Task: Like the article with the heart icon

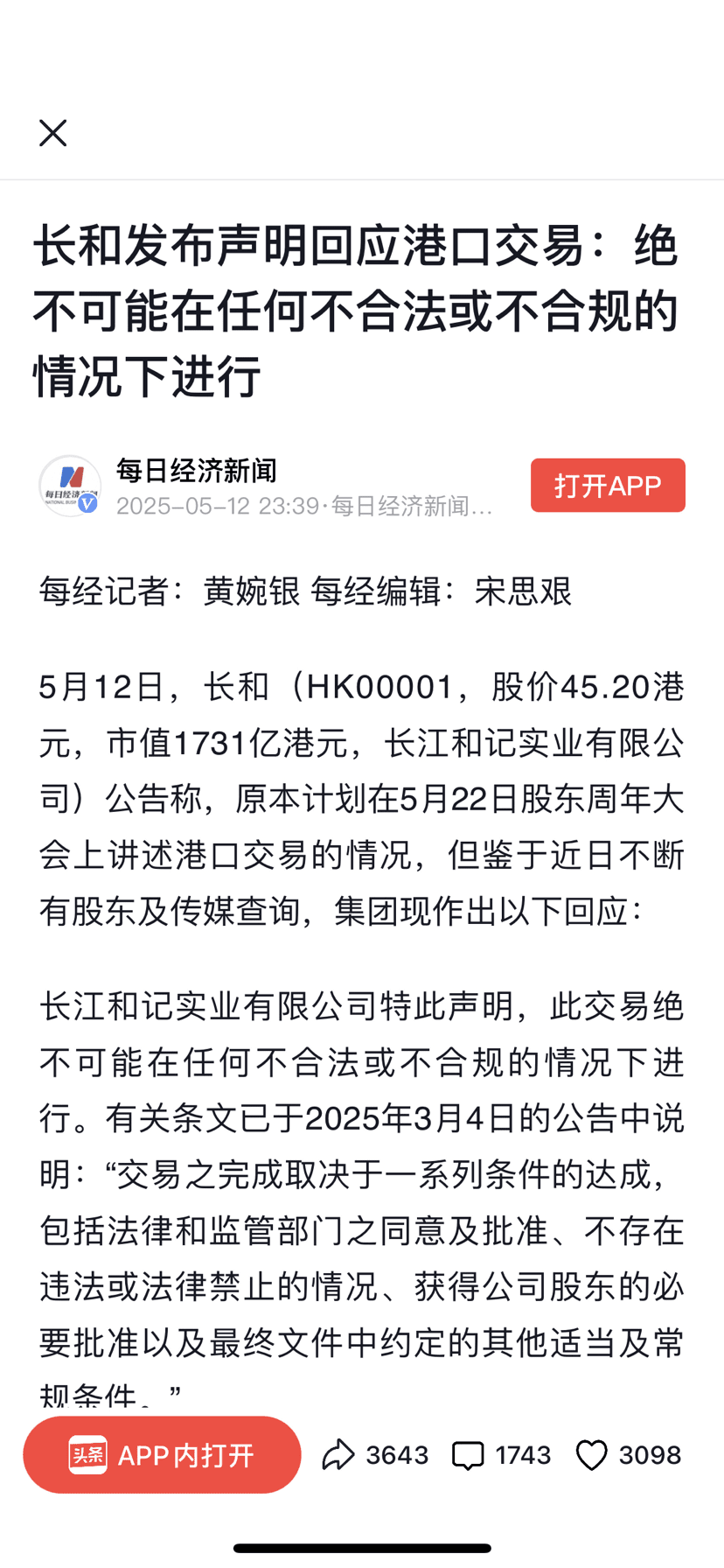Action: 591,1456
